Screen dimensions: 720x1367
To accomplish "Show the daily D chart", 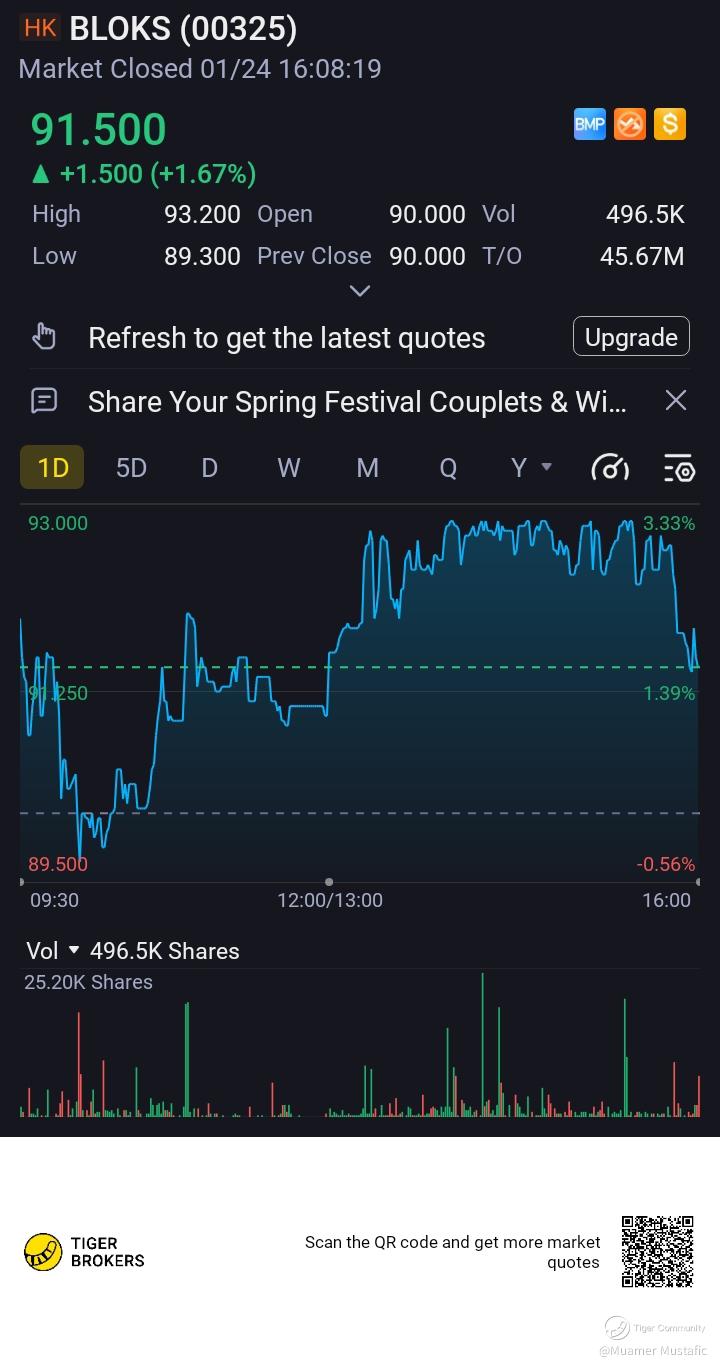I will pyautogui.click(x=209, y=467).
